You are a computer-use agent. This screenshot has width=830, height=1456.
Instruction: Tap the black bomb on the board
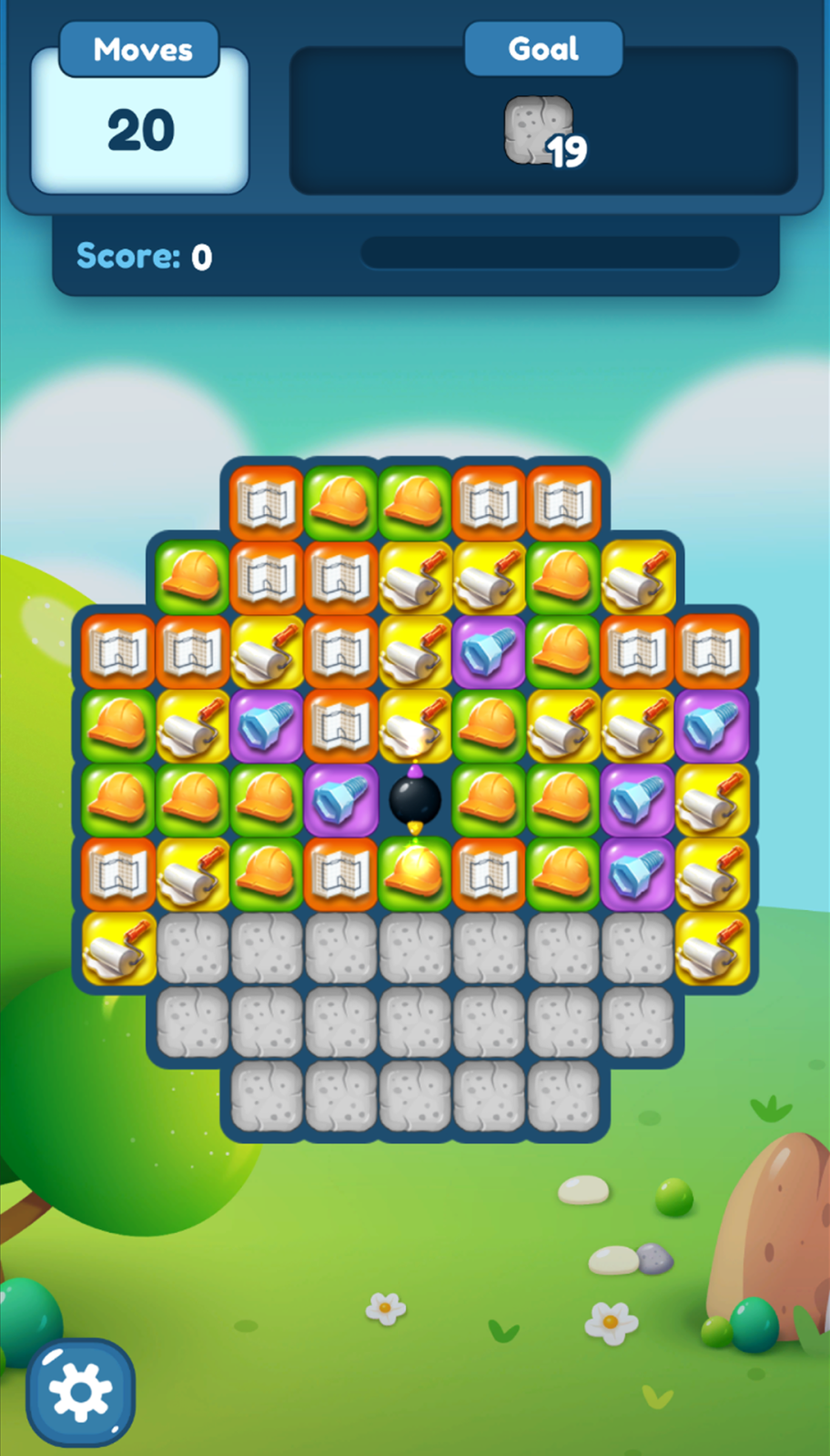tap(415, 798)
